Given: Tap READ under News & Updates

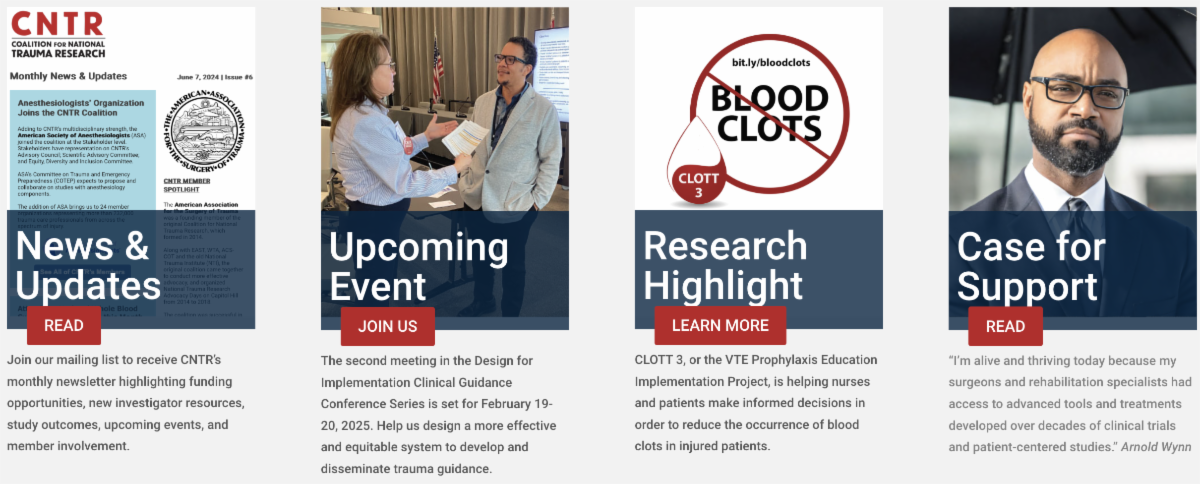Looking at the screenshot, I should click(64, 326).
